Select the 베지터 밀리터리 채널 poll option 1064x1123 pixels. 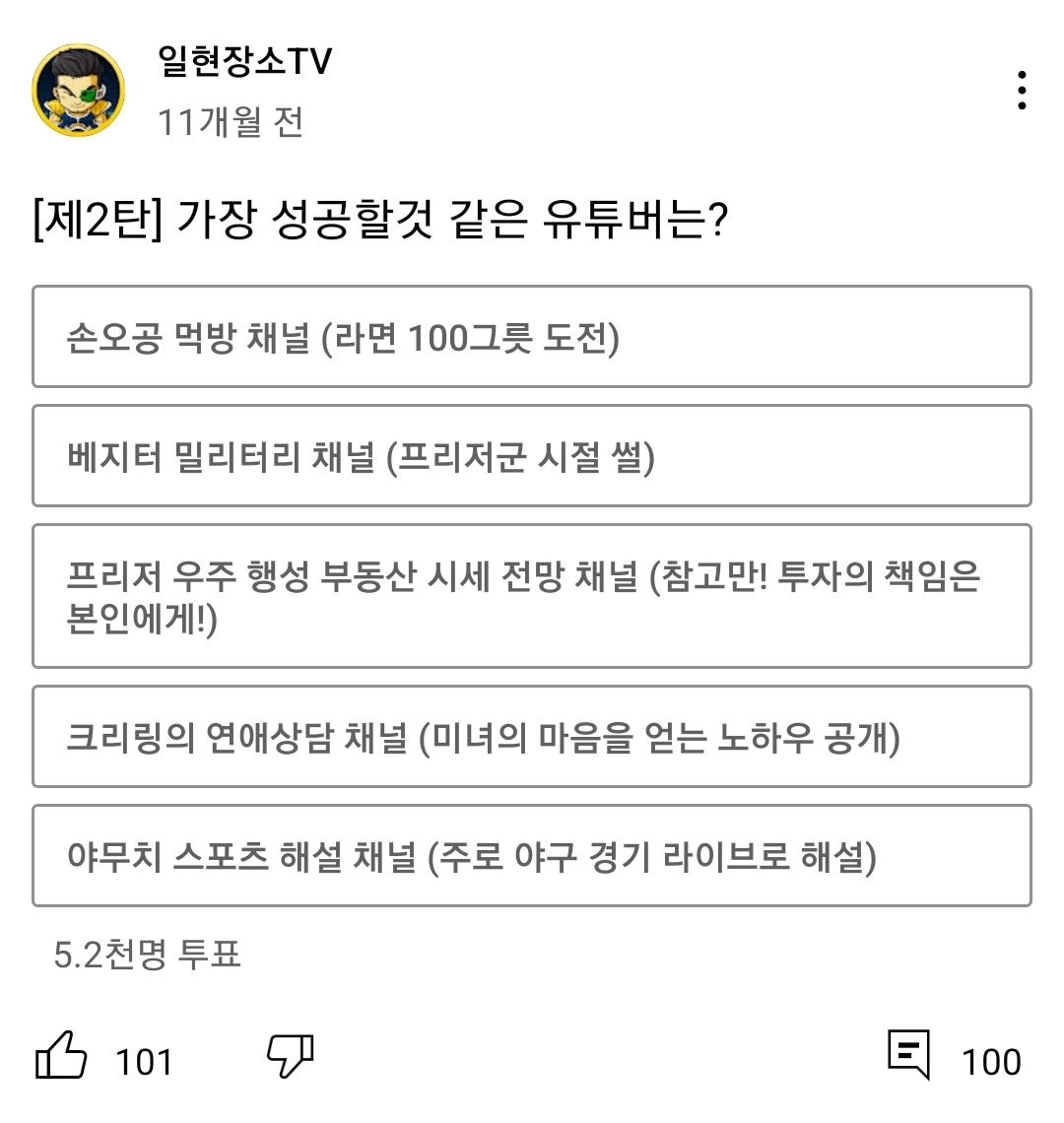pos(531,456)
